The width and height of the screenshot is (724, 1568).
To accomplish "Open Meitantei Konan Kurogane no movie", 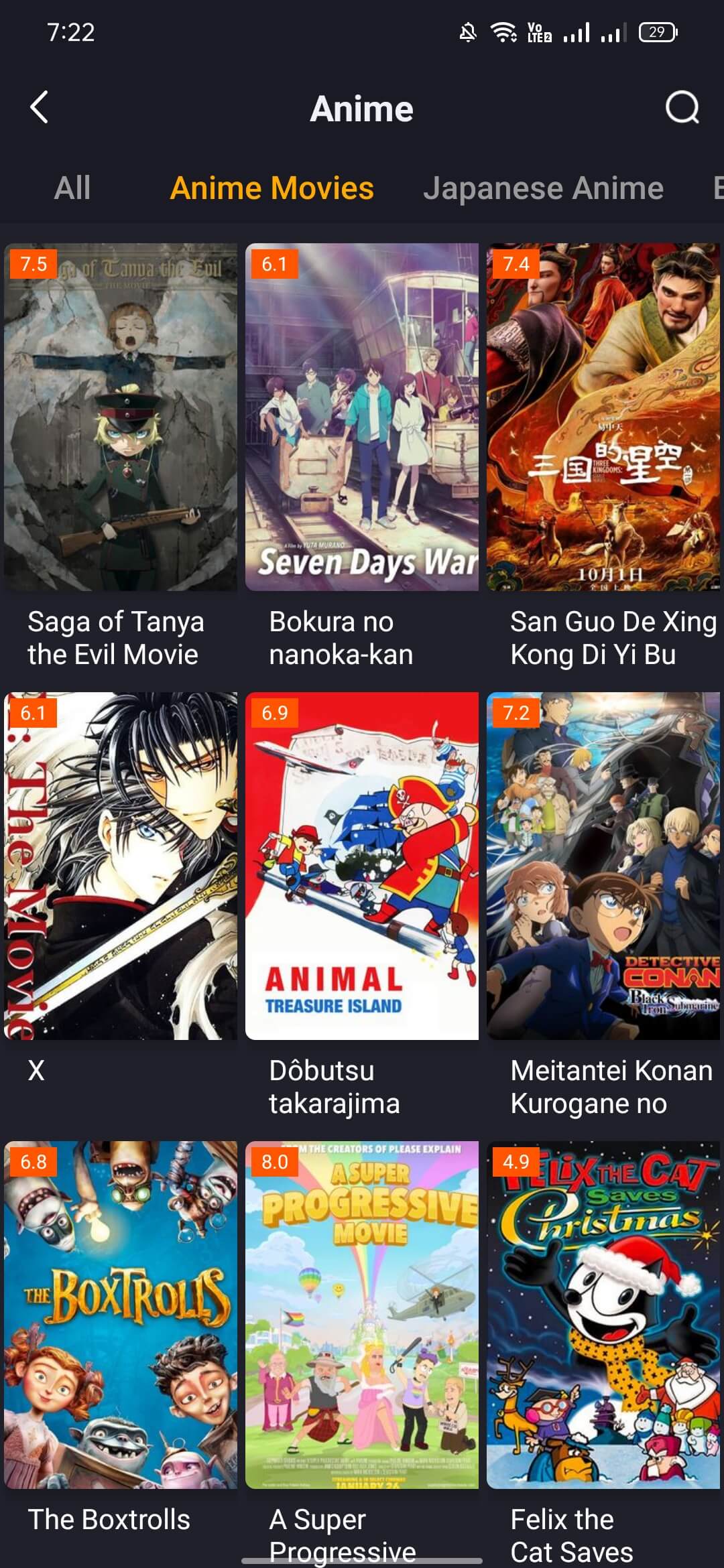I will coord(603,866).
